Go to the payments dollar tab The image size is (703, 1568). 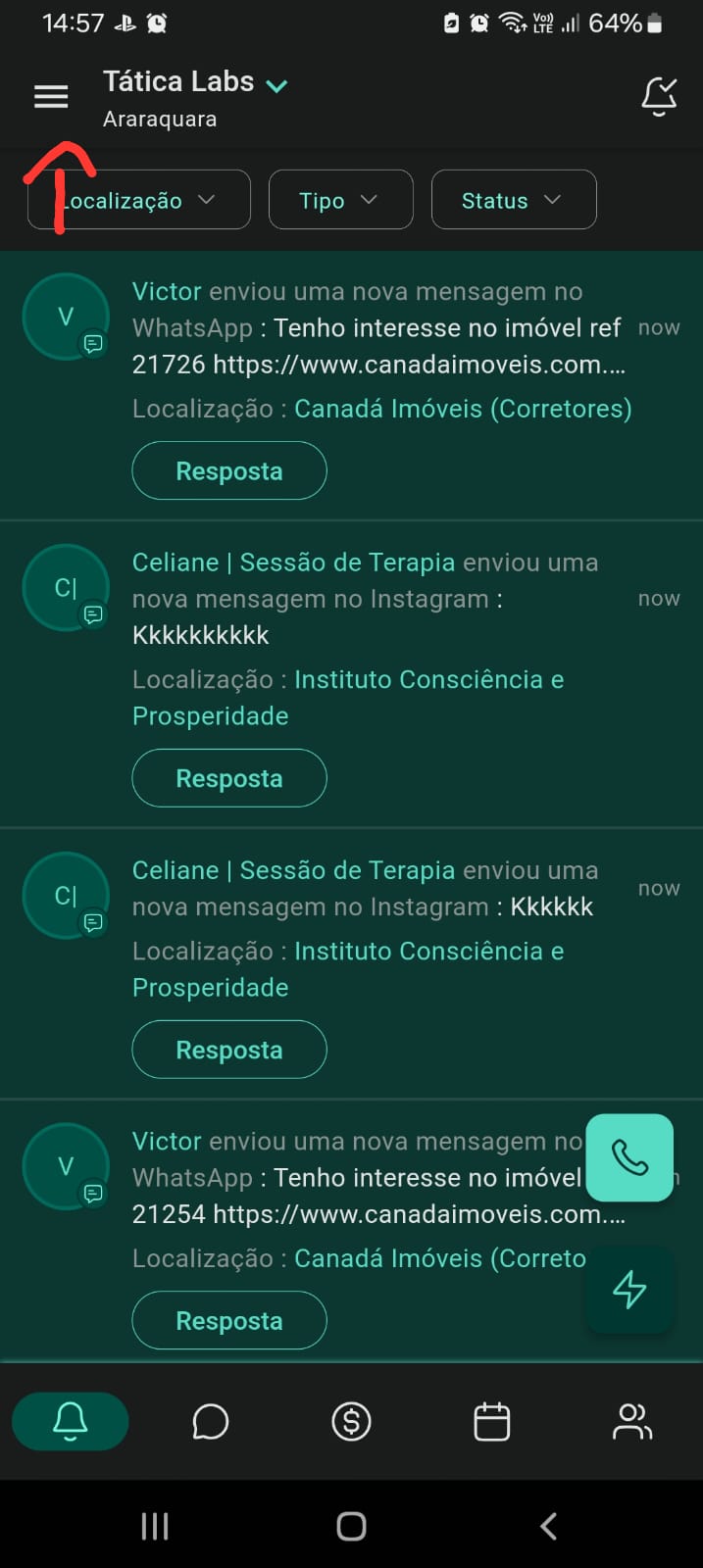[351, 1421]
